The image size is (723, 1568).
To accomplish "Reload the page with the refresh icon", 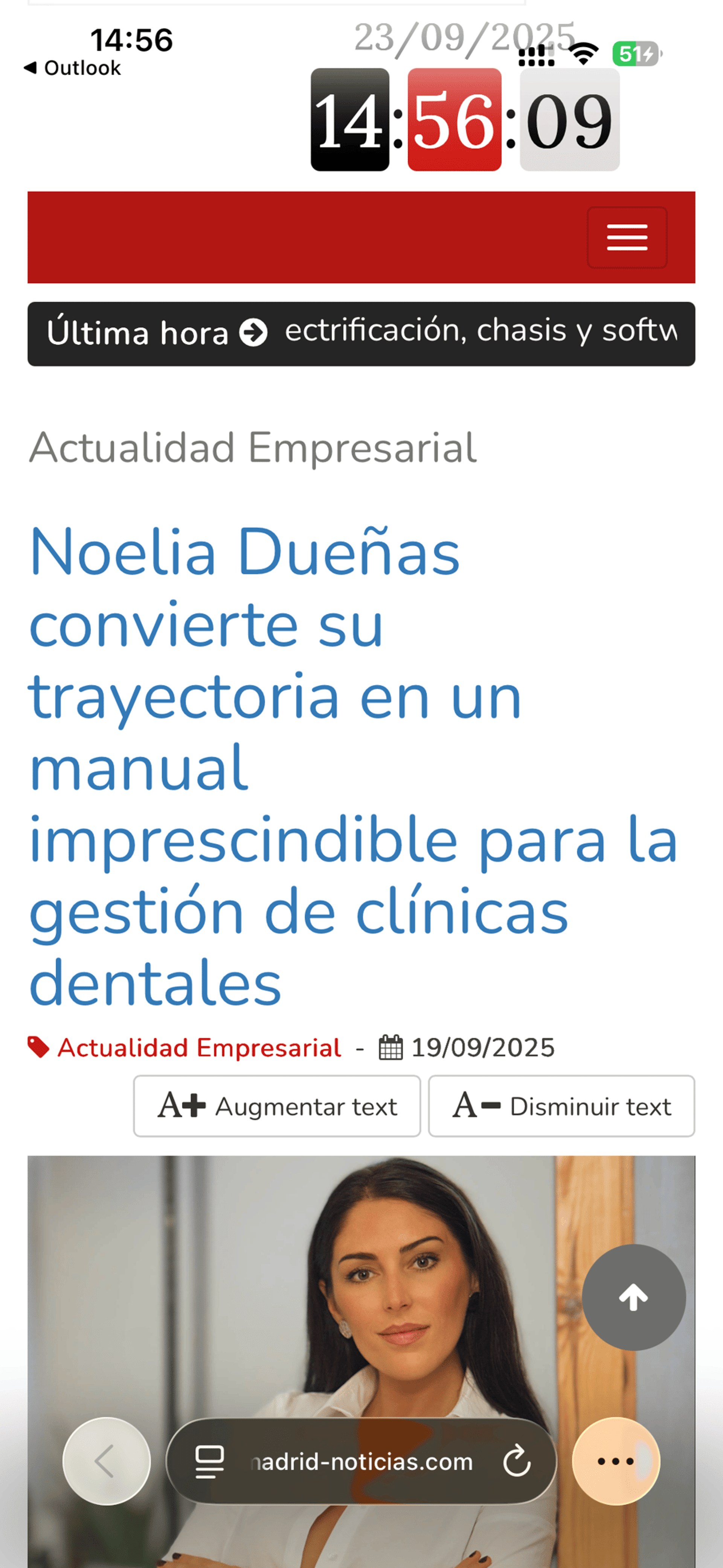I will coord(517,1461).
